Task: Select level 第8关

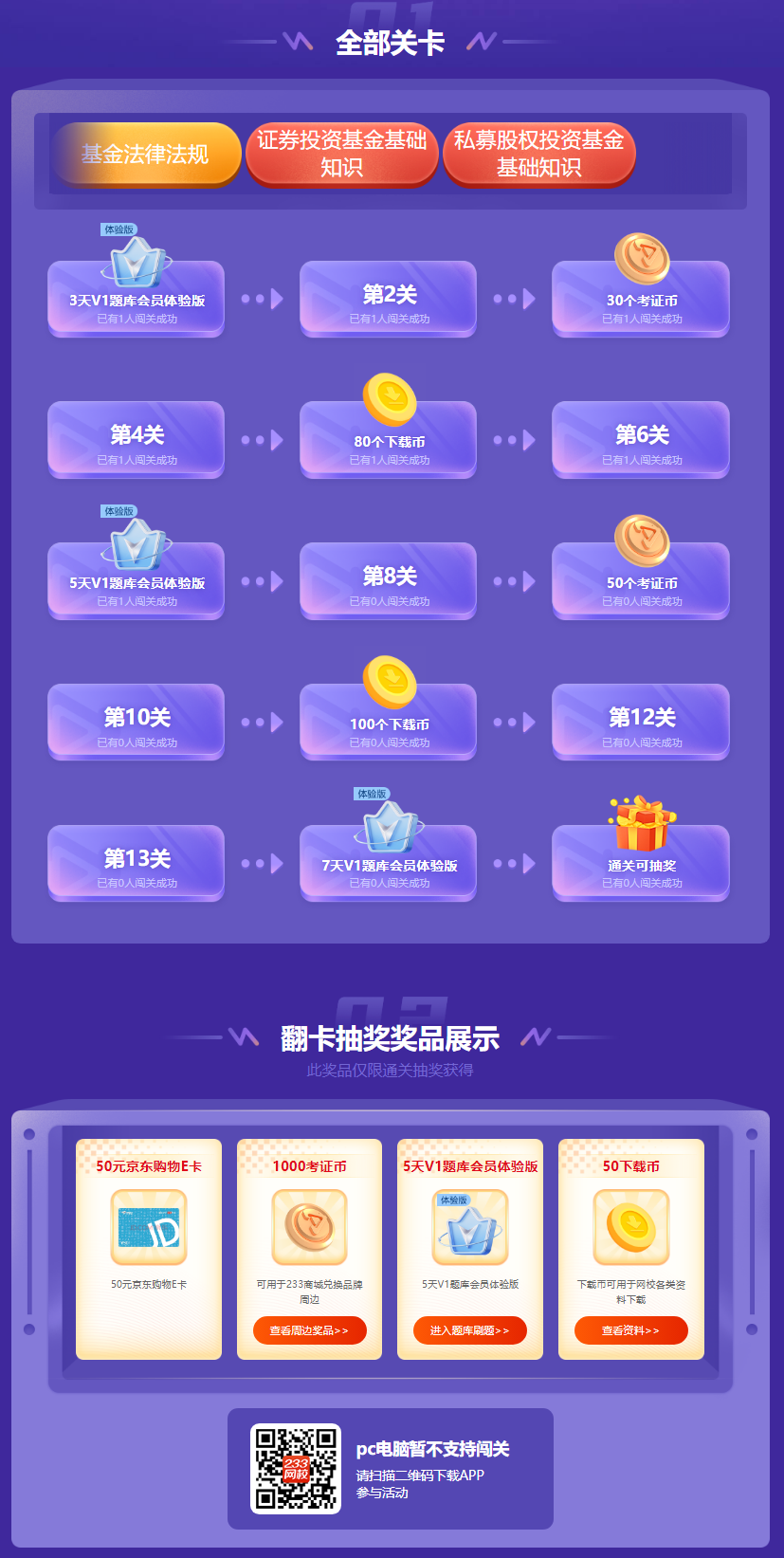Action: tap(389, 581)
